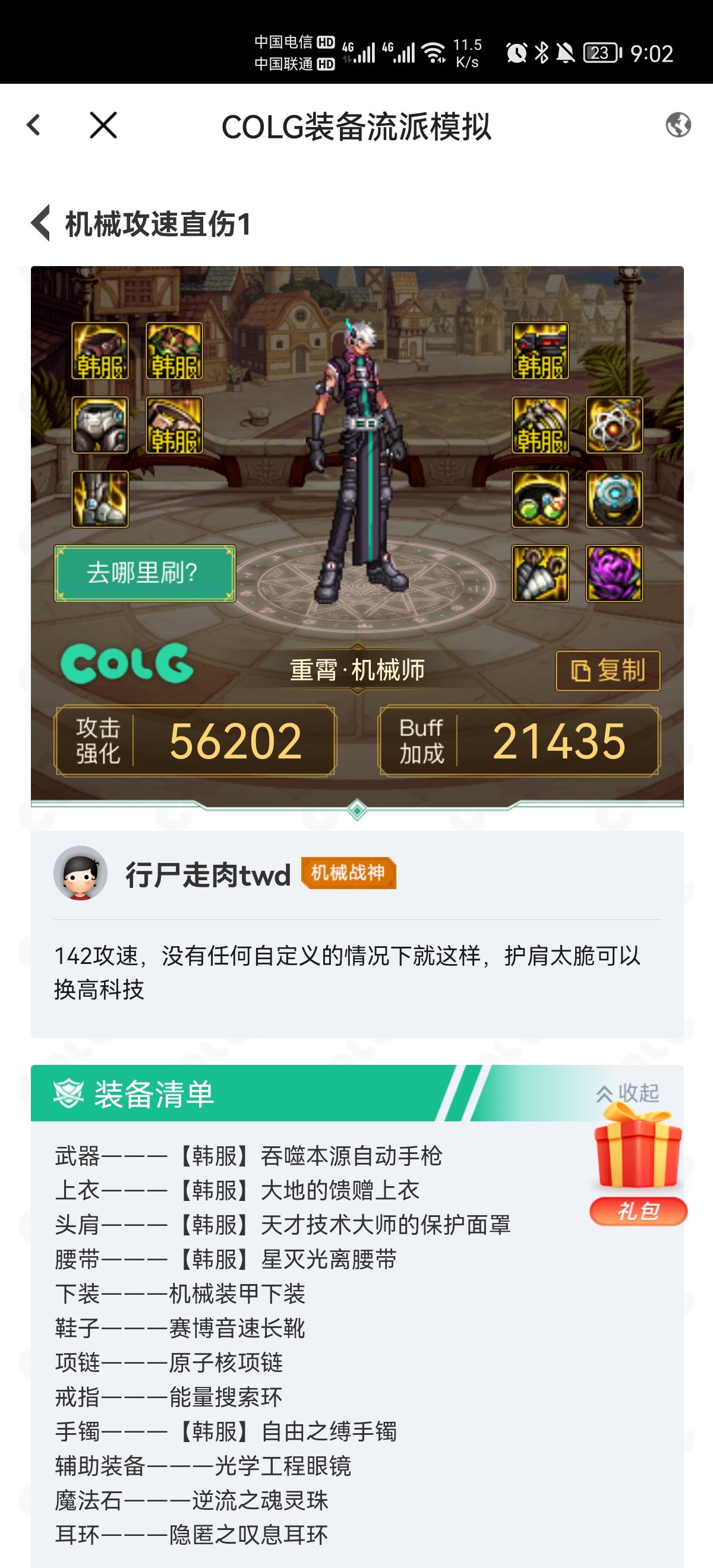
Task: View the energy search ring icon
Action: pos(614,499)
